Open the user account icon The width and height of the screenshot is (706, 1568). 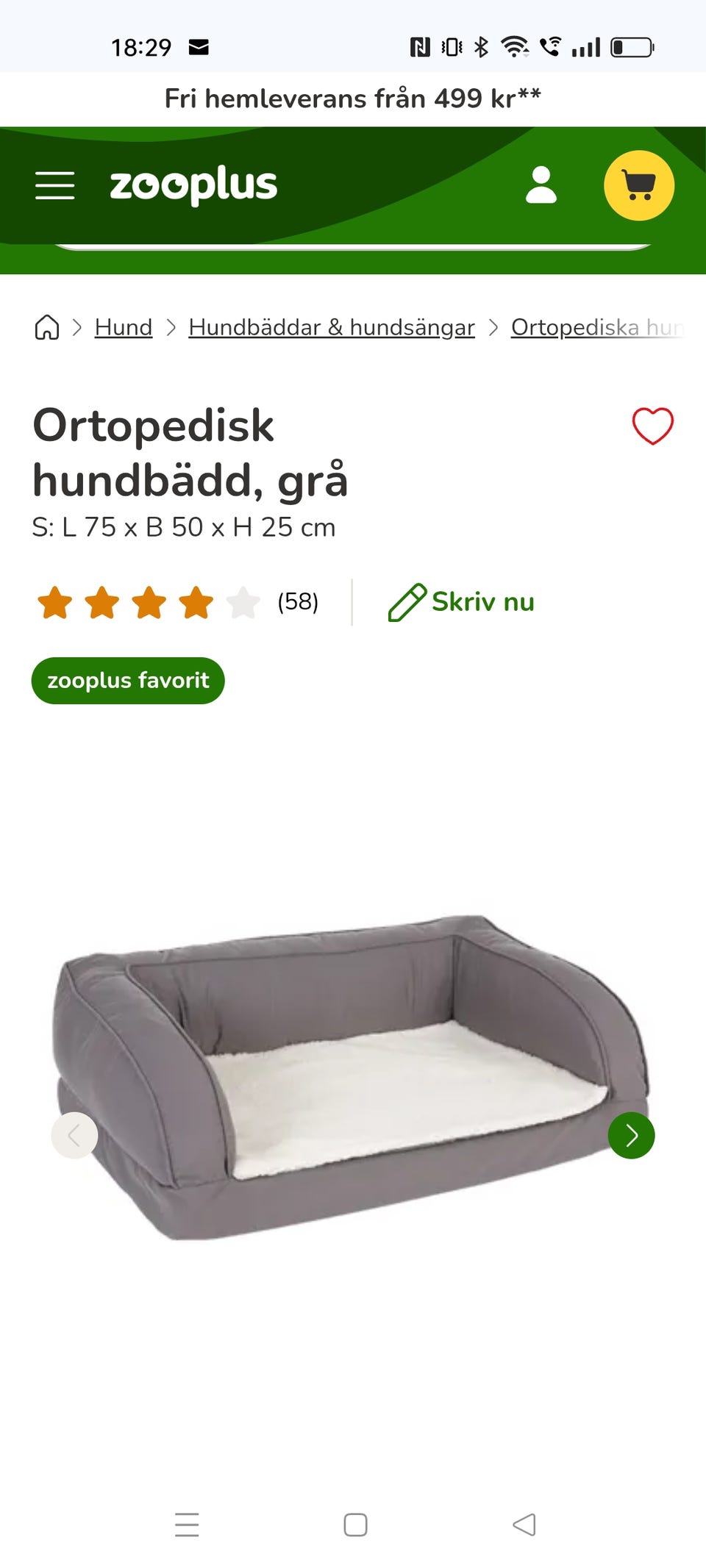[542, 185]
